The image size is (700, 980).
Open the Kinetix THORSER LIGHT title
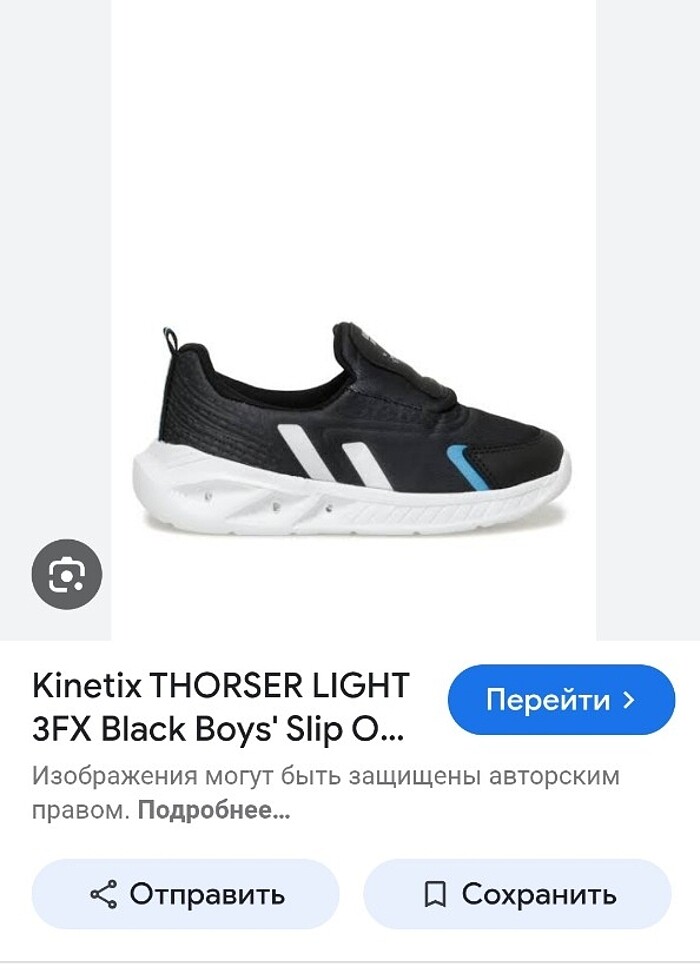(221, 708)
